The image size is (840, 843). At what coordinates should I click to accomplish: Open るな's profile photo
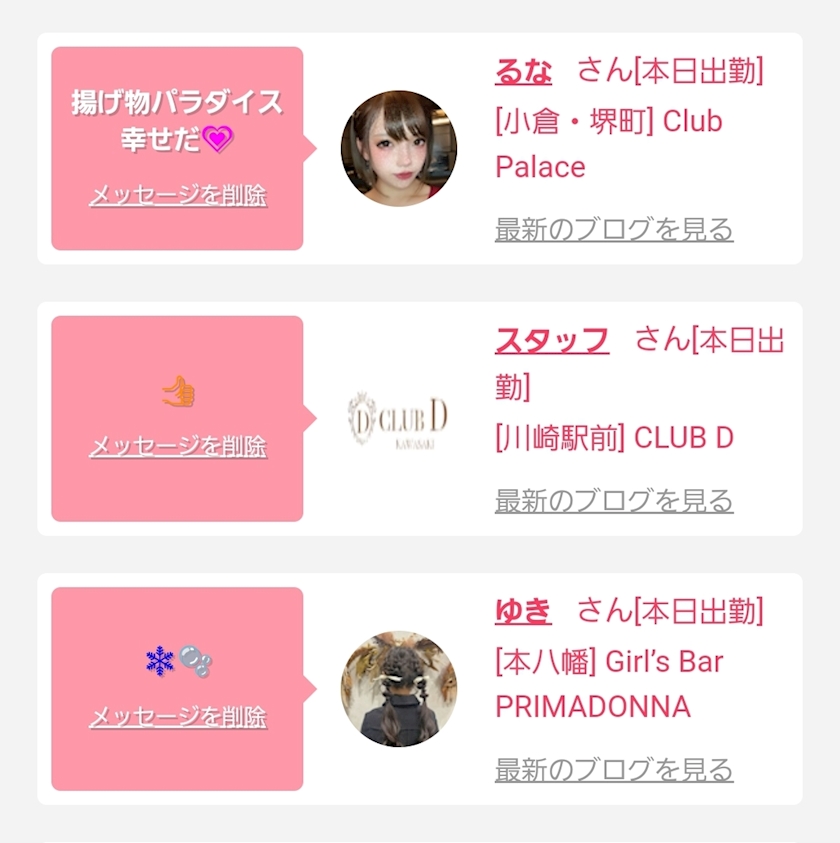tap(399, 148)
